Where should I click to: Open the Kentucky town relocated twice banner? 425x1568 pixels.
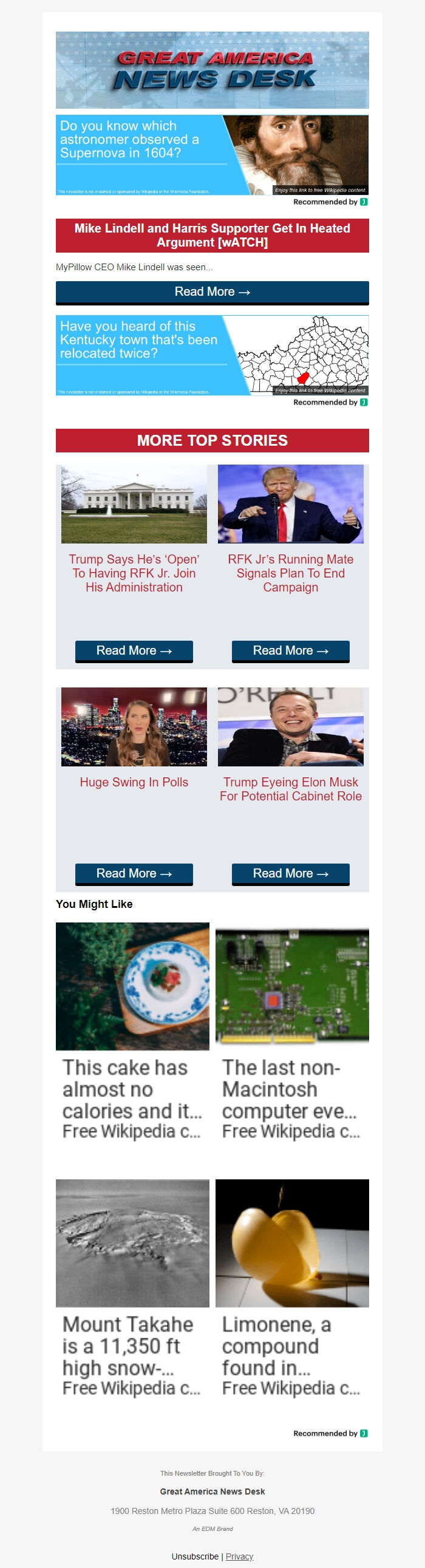[x=212, y=355]
